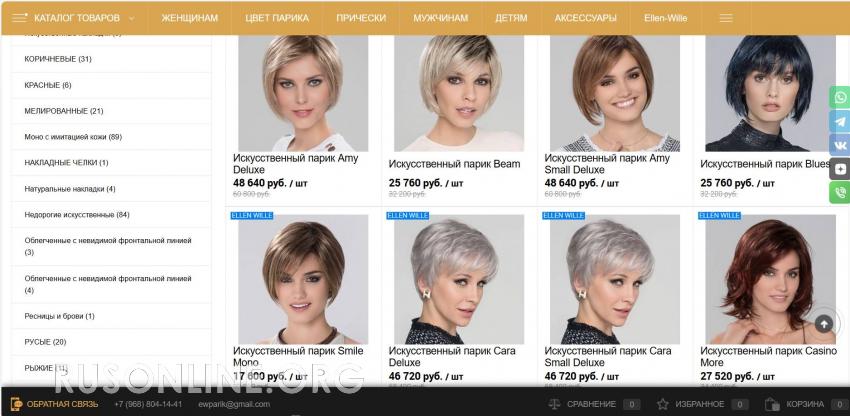Open the Русые (20) category

(45, 342)
